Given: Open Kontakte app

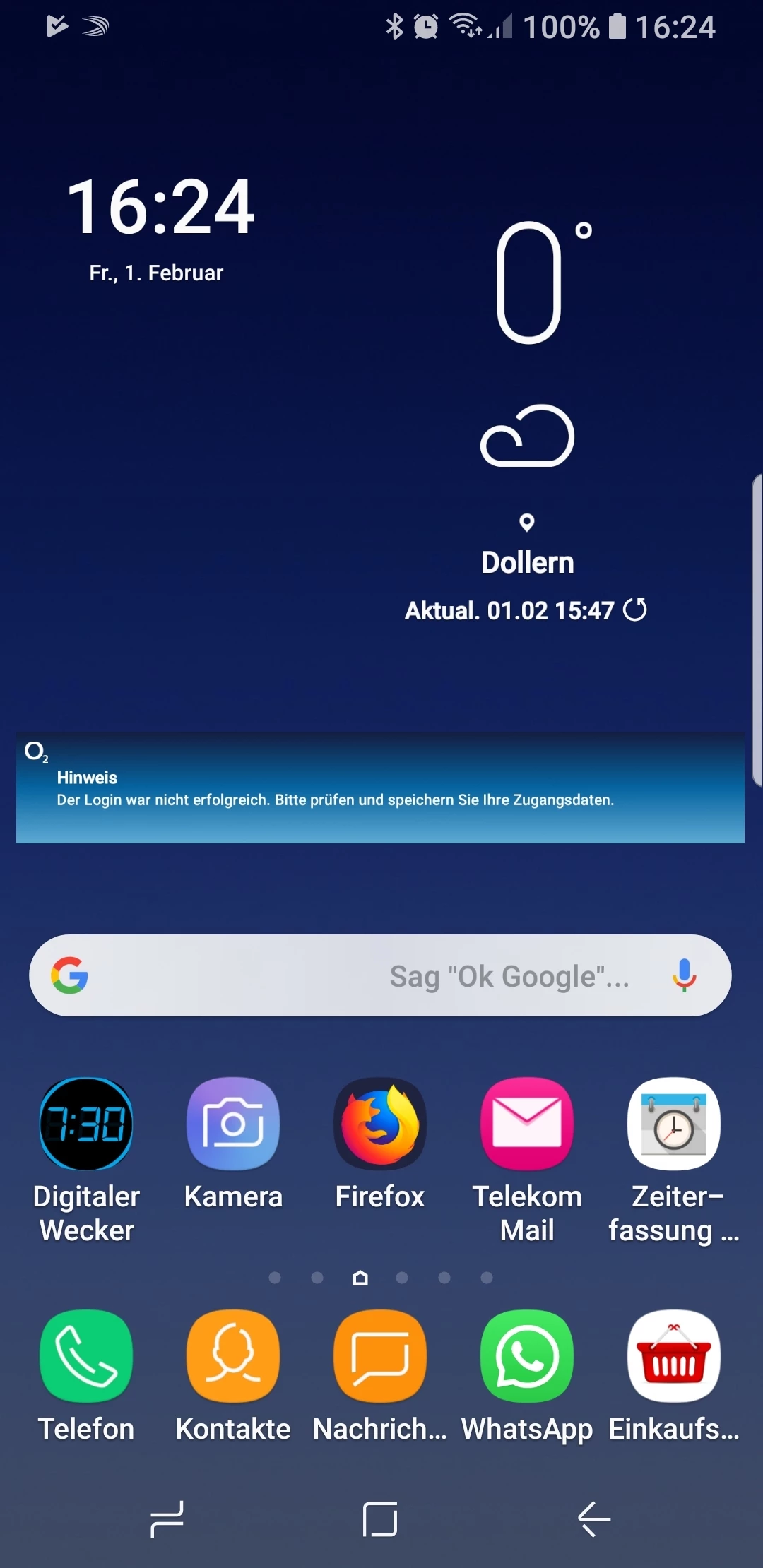Looking at the screenshot, I should [233, 1356].
